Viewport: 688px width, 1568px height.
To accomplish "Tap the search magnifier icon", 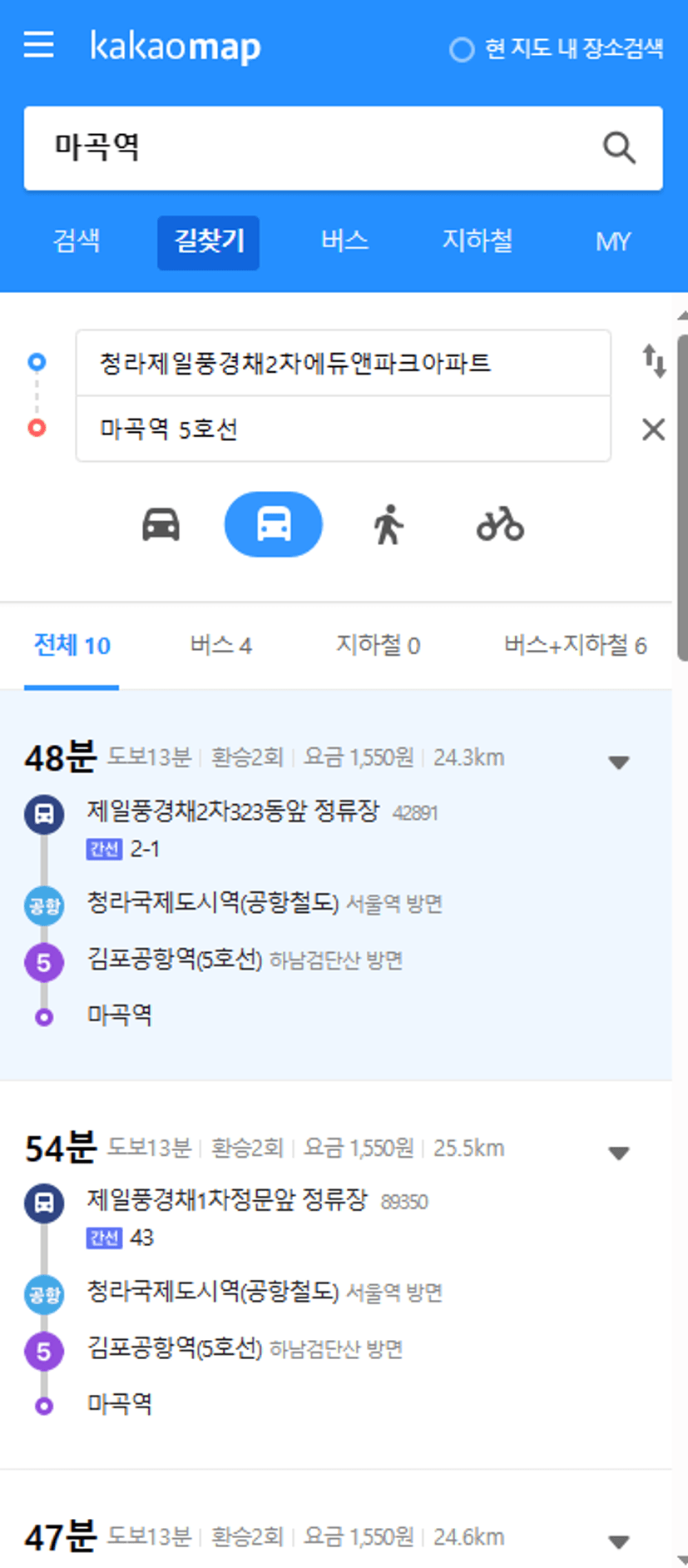I will click(x=619, y=148).
